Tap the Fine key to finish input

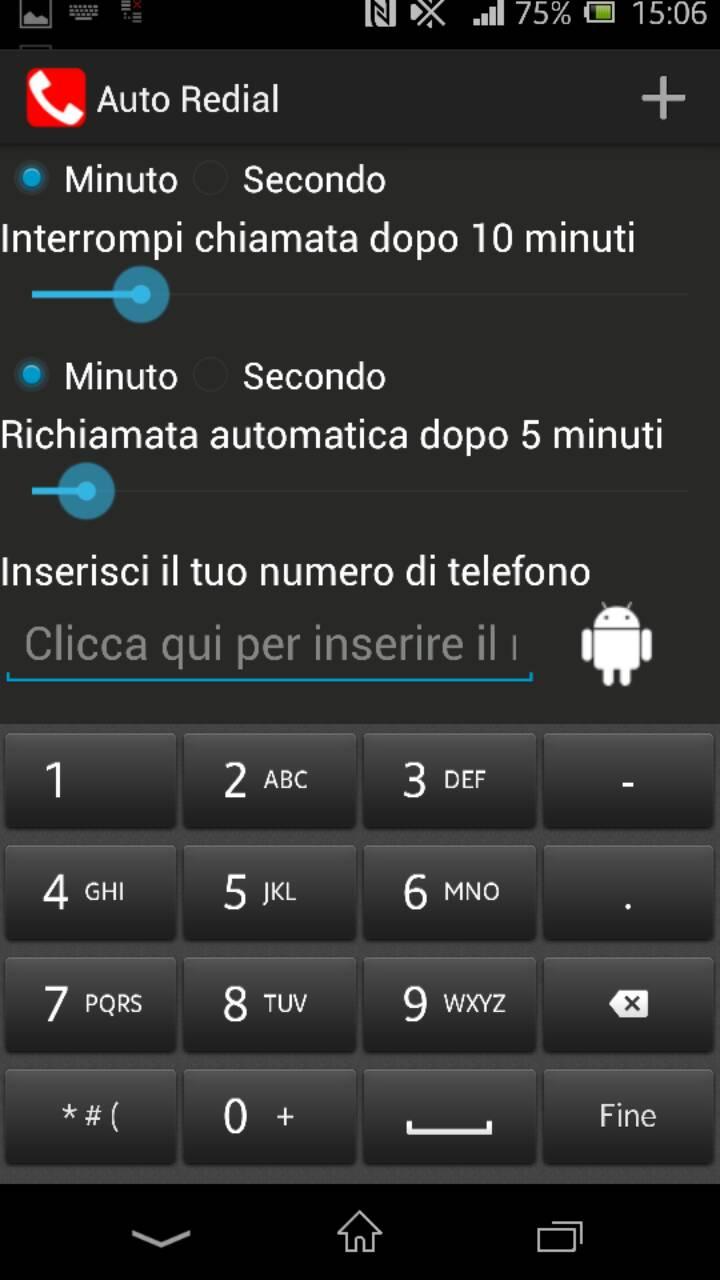click(628, 1116)
